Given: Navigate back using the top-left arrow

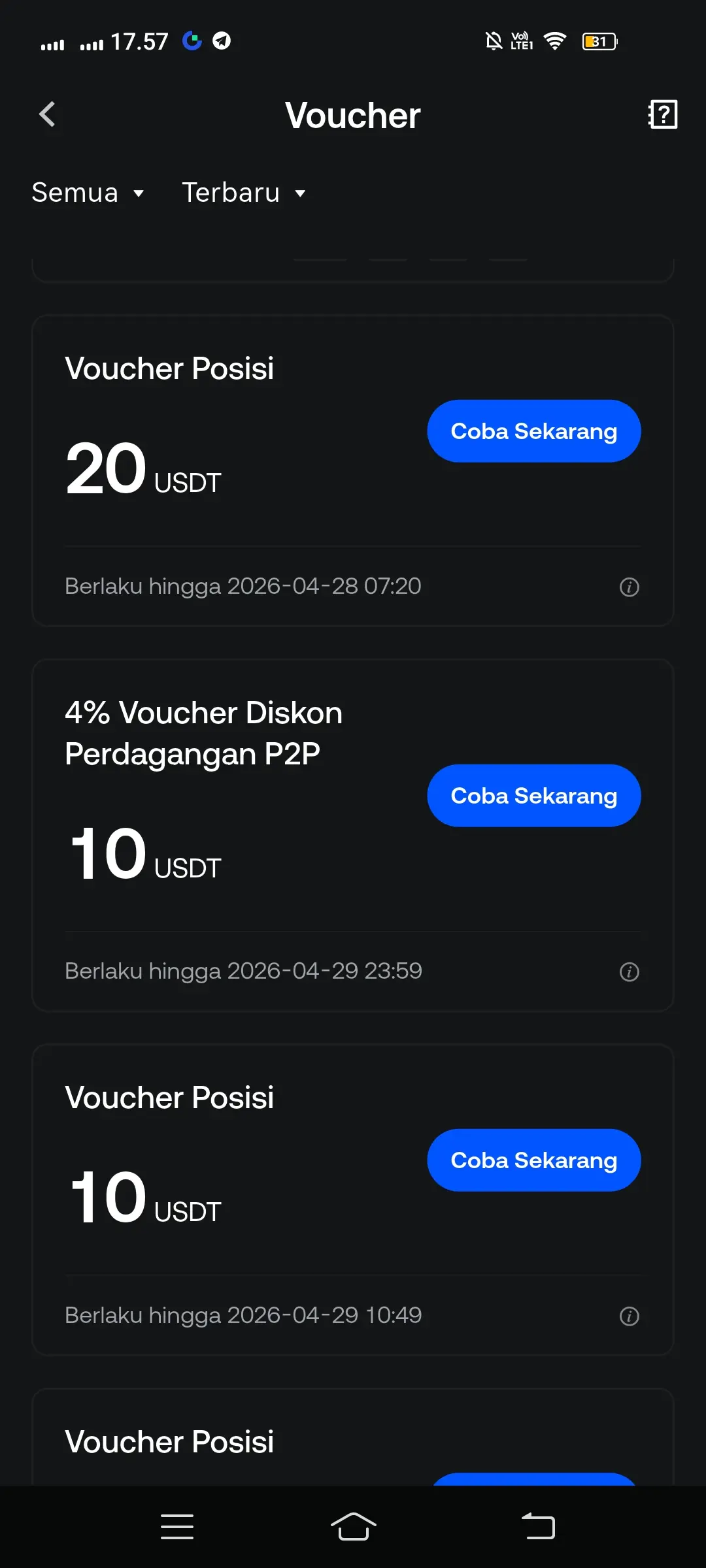Looking at the screenshot, I should coord(46,114).
